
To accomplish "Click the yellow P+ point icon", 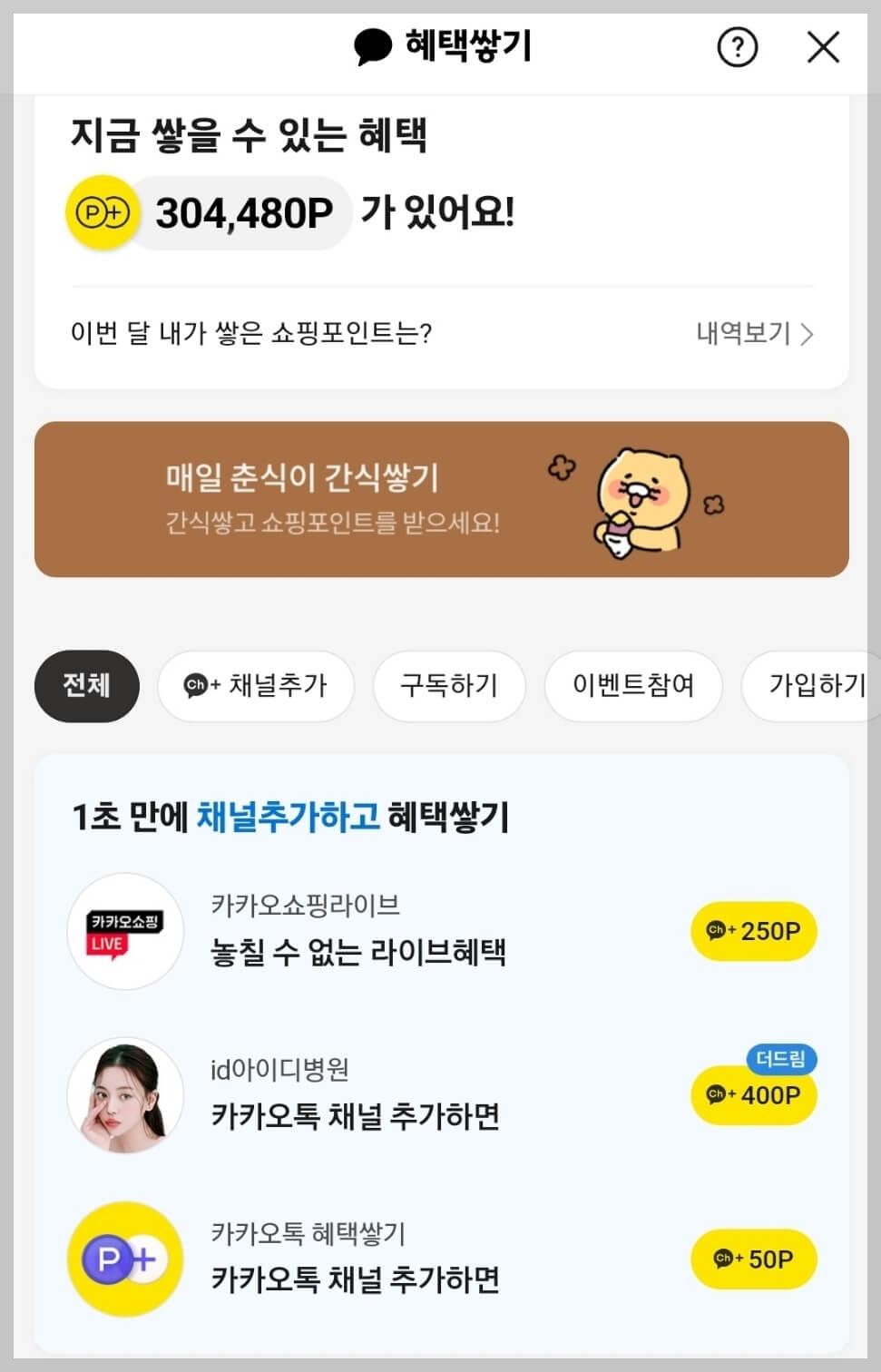I will pos(102,211).
